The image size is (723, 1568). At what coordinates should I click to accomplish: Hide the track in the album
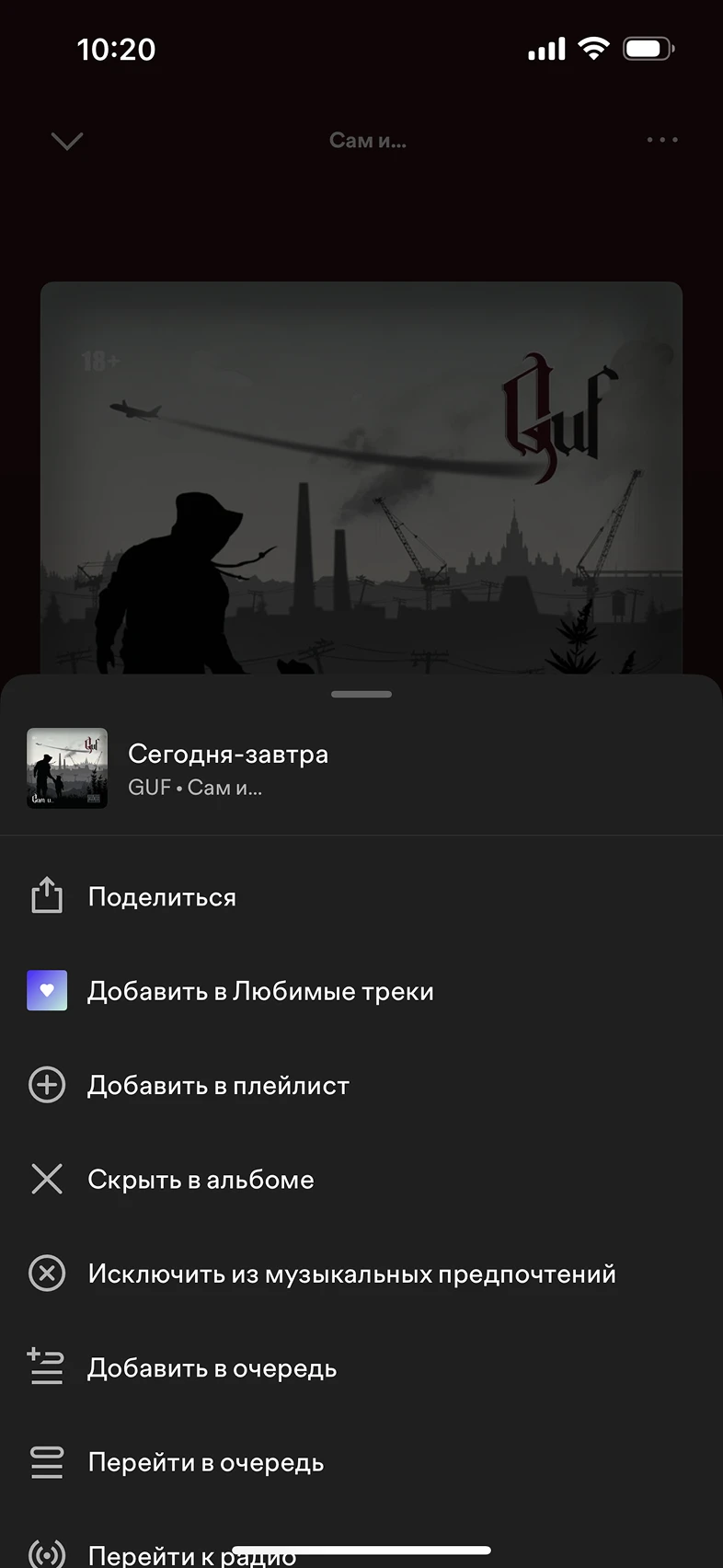click(x=201, y=1179)
